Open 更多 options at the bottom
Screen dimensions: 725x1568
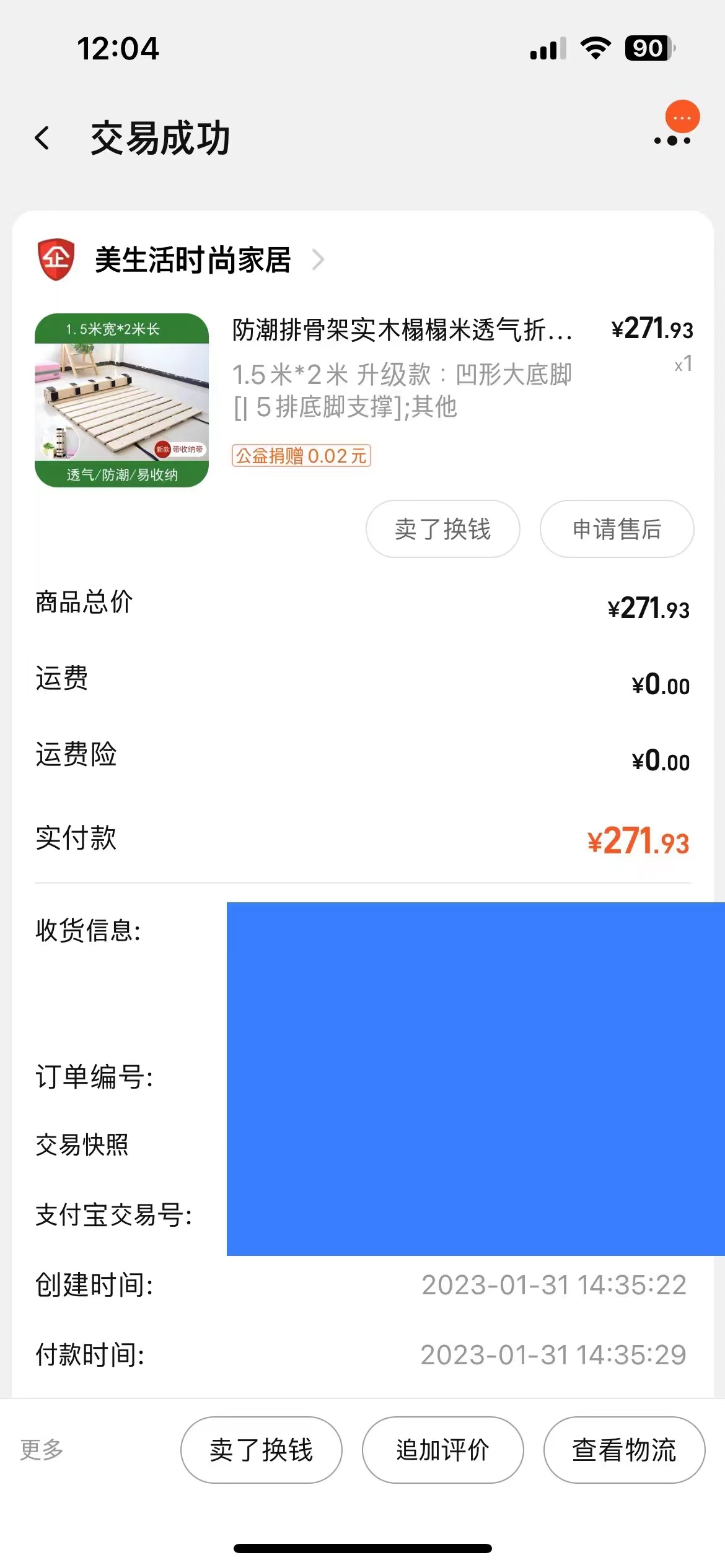point(42,1450)
